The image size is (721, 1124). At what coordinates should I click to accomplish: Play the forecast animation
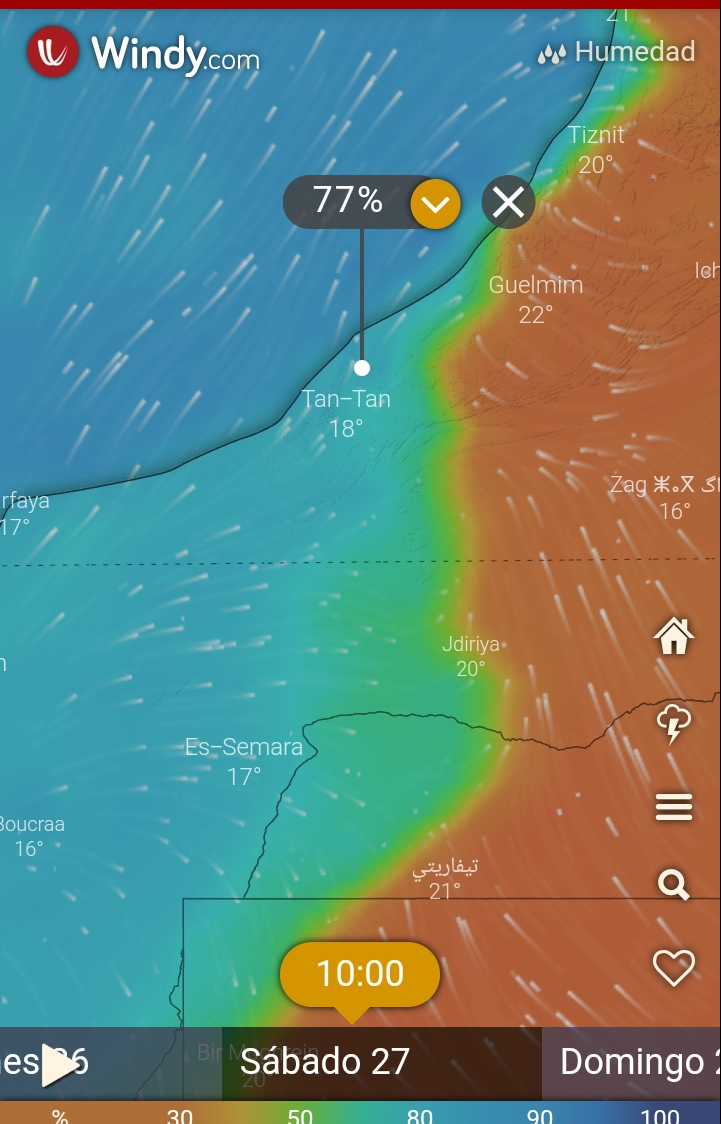tap(60, 1065)
